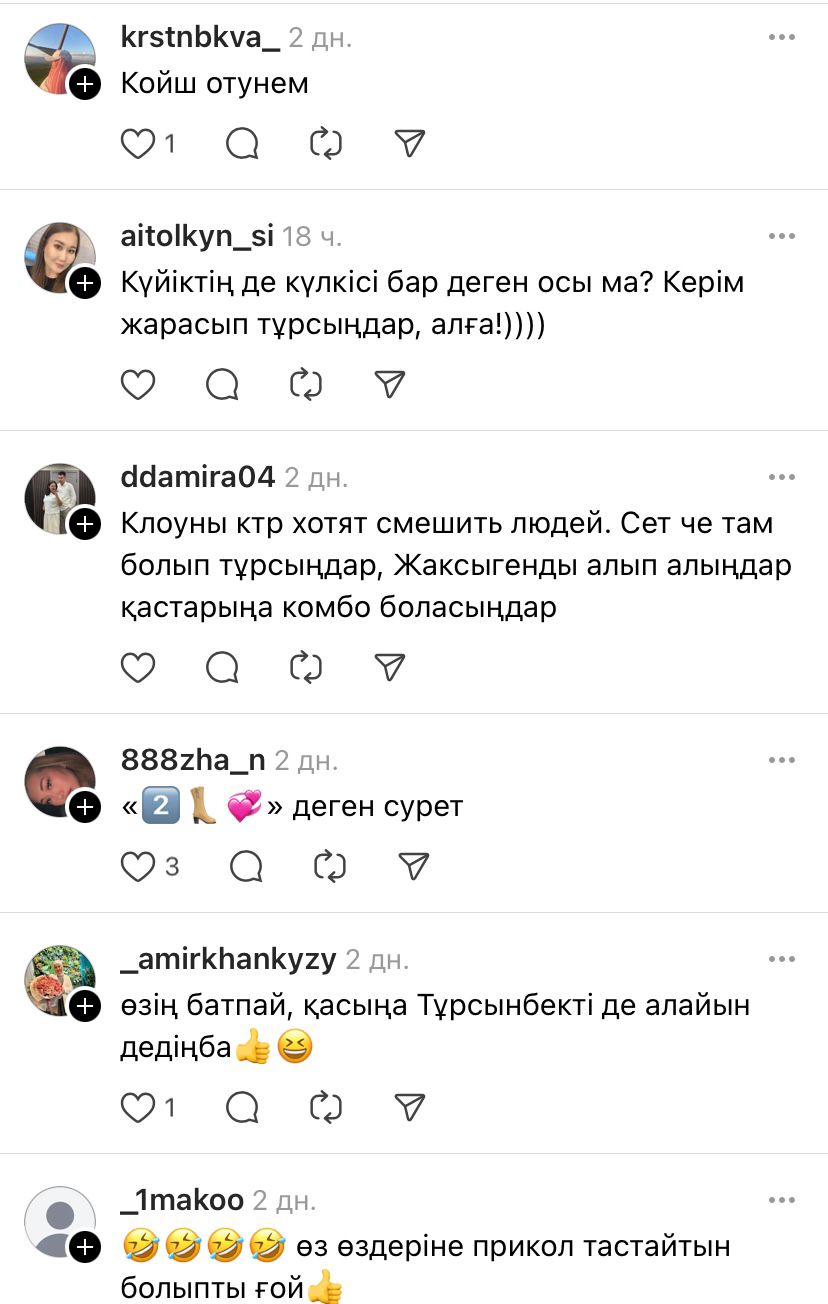Repost _amirkhankyzy's comment
828x1304 pixels.
(326, 1107)
